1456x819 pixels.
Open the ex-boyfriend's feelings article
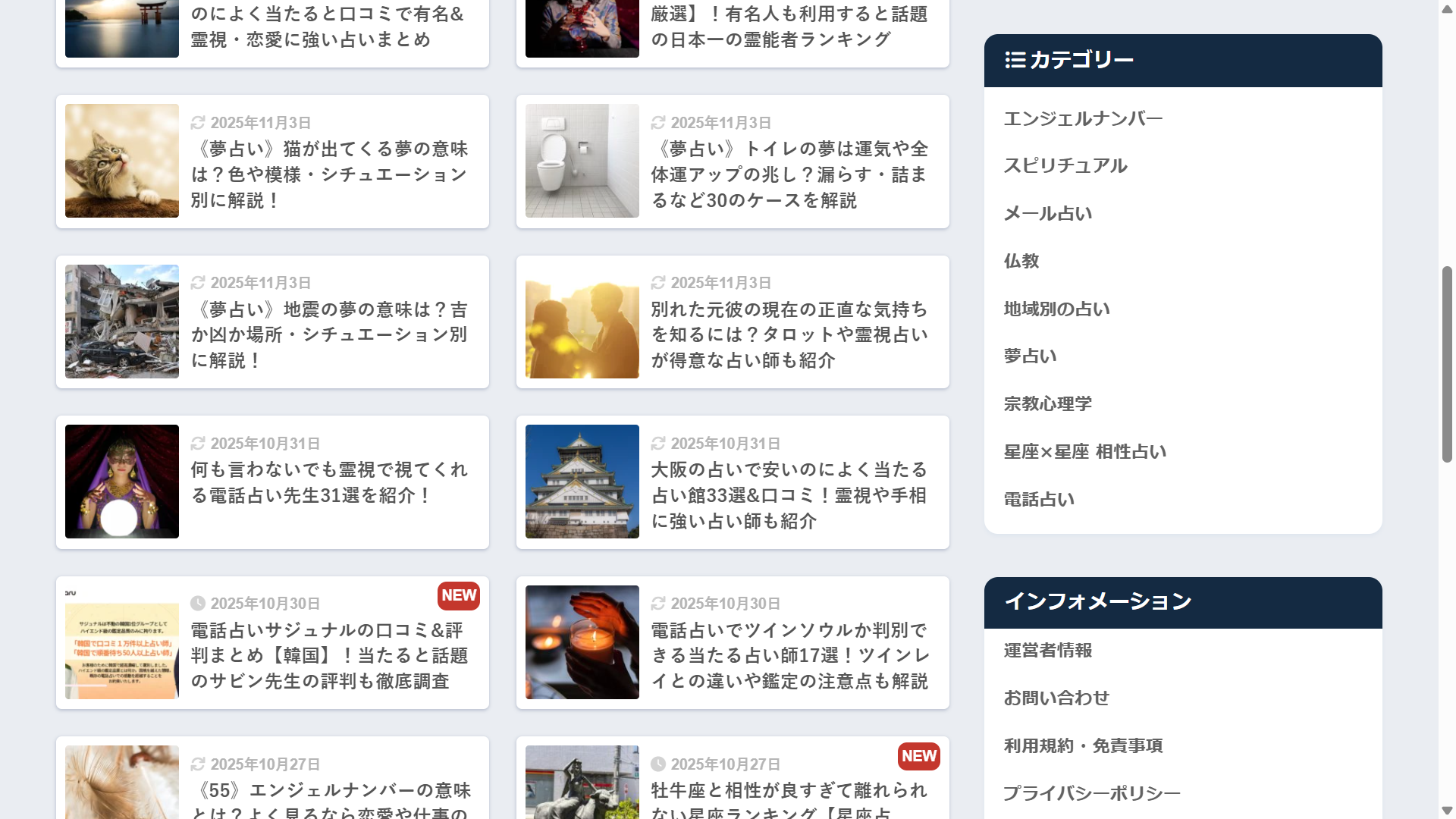pyautogui.click(x=789, y=334)
